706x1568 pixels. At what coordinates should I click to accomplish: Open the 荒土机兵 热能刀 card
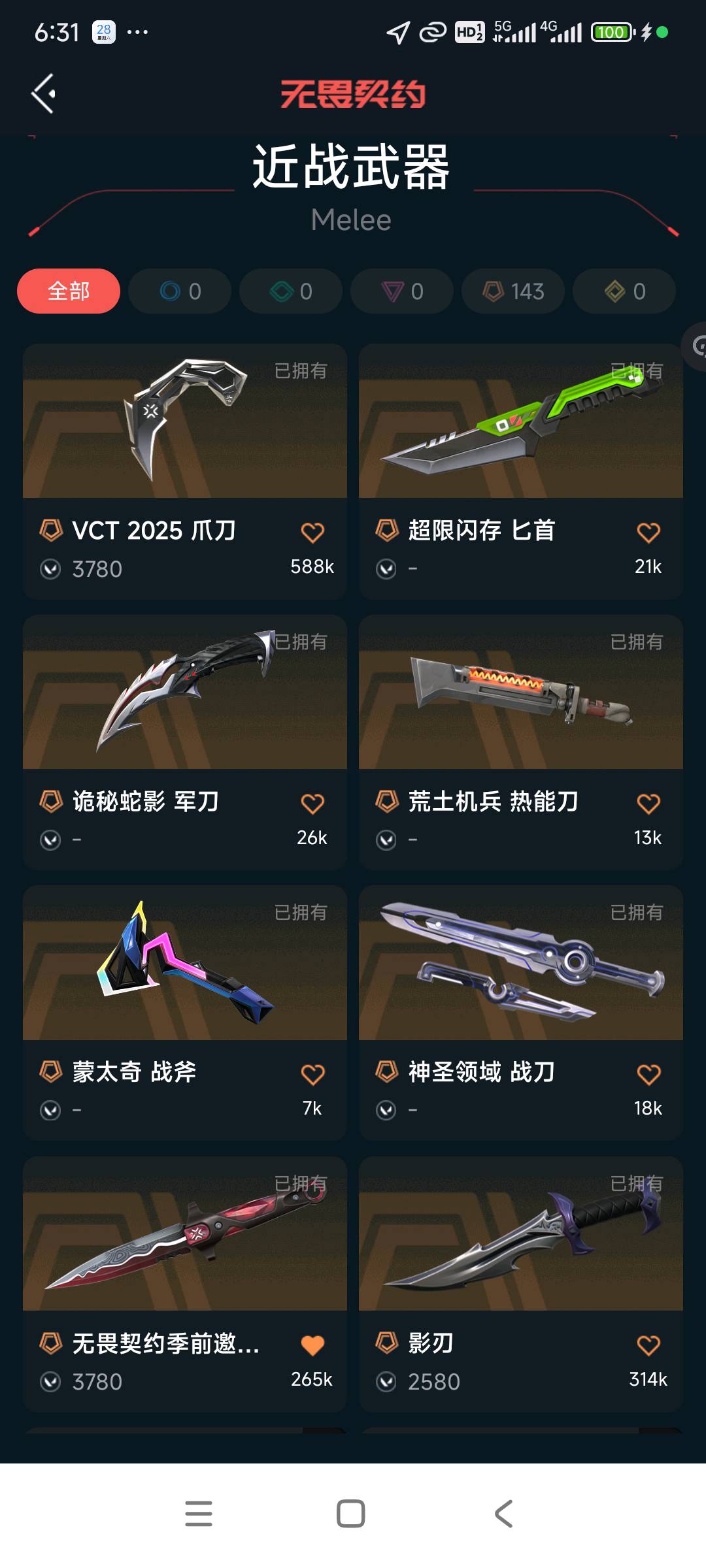(x=520, y=696)
